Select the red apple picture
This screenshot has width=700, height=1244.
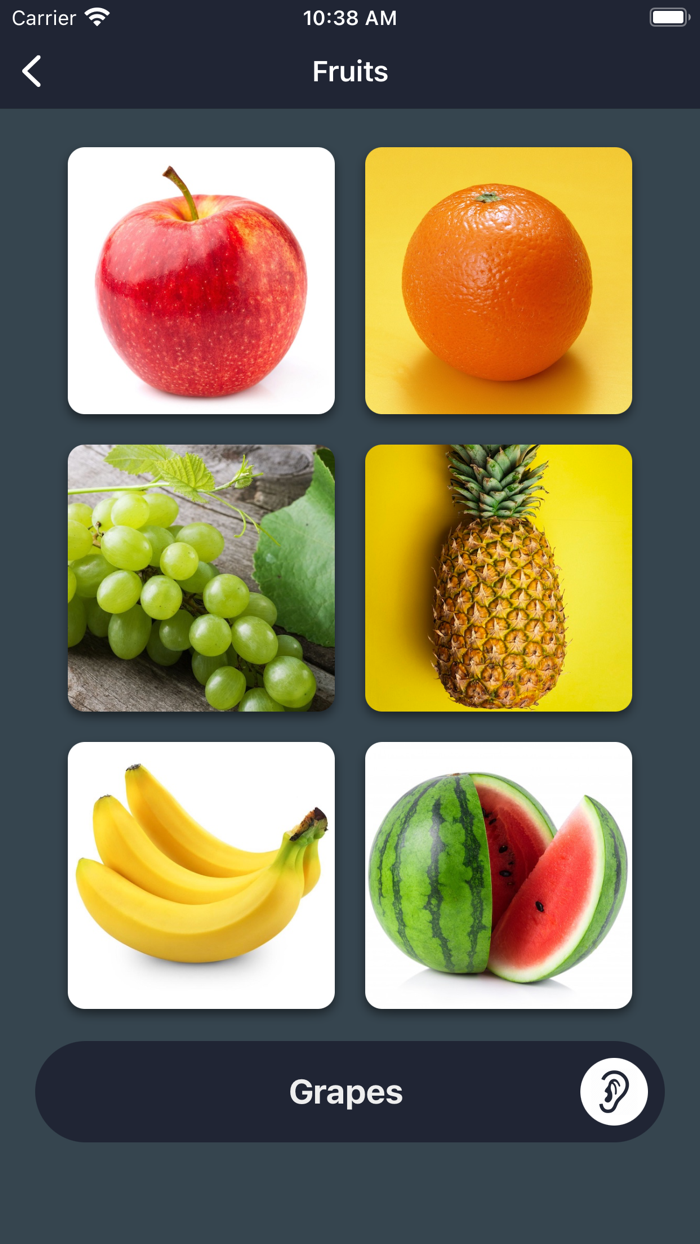(201, 281)
